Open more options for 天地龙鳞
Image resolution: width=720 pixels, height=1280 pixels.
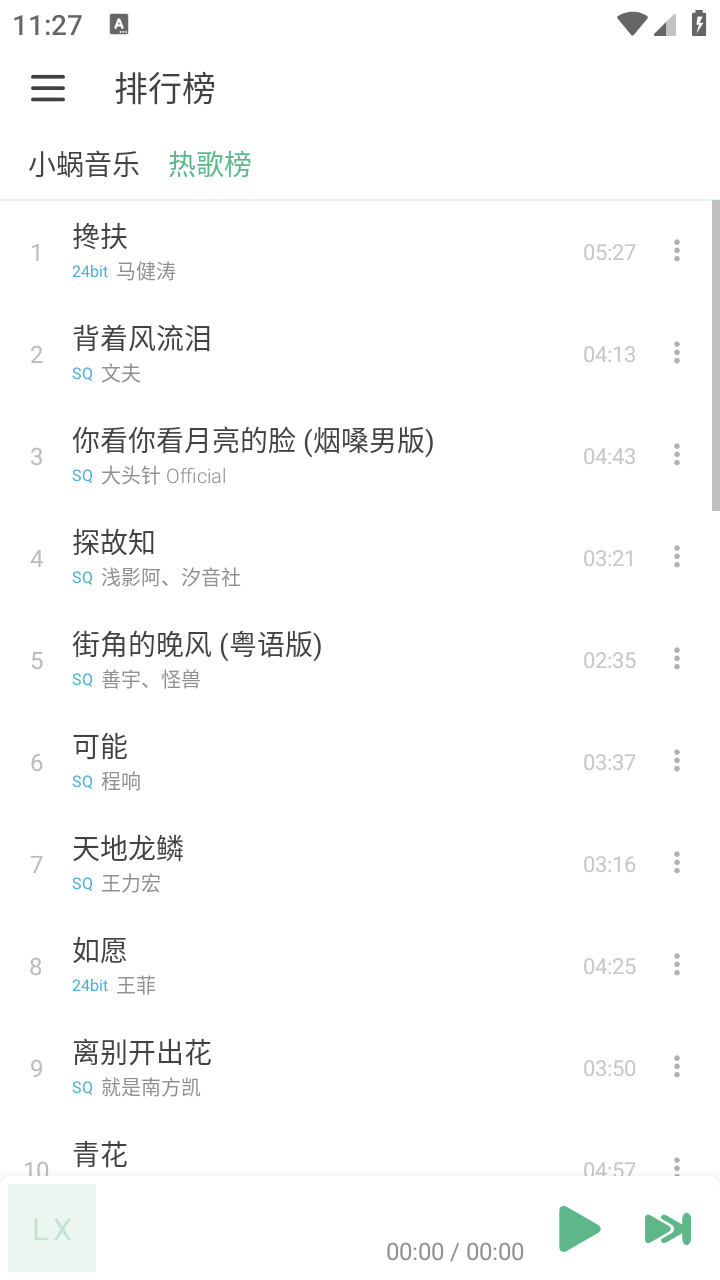click(677, 863)
